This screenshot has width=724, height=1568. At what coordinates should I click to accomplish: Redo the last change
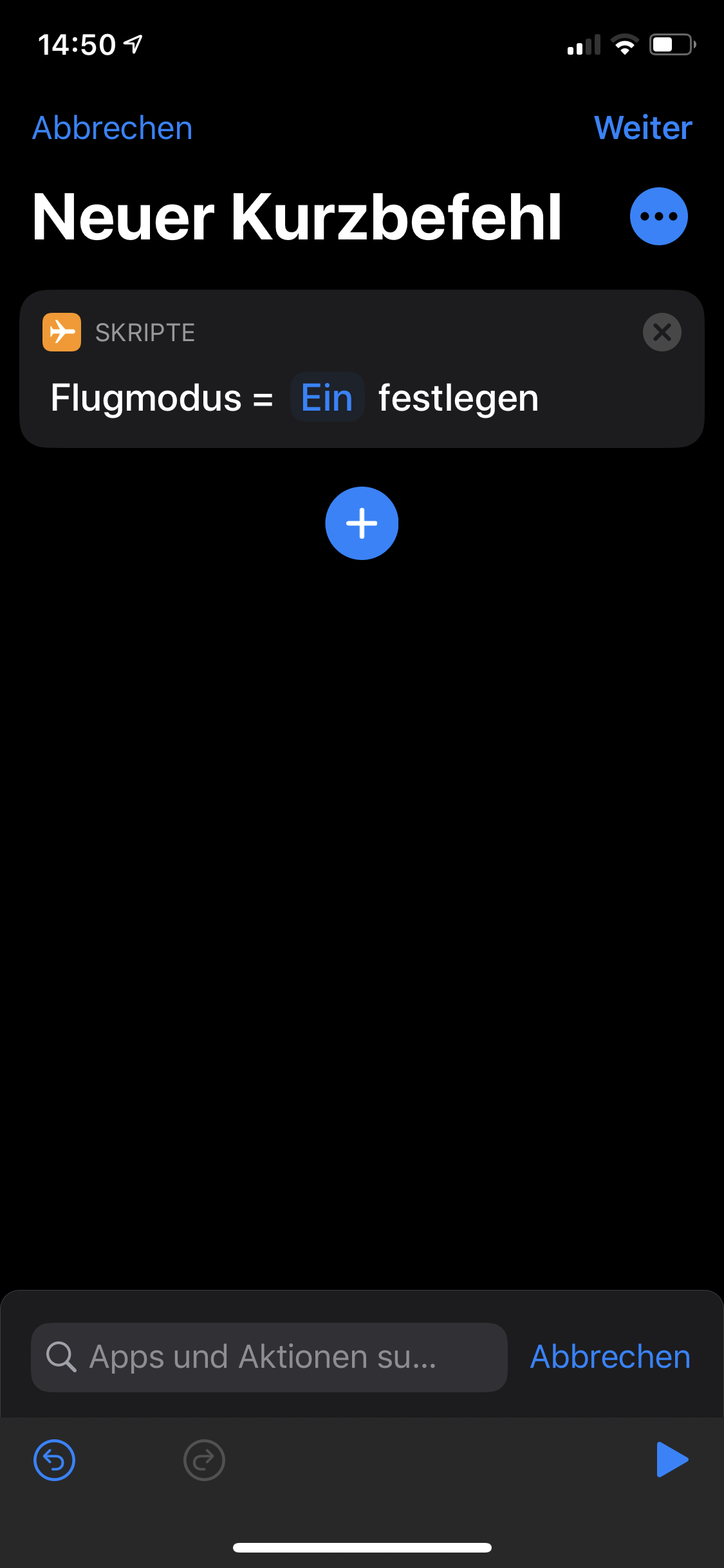click(x=204, y=1460)
